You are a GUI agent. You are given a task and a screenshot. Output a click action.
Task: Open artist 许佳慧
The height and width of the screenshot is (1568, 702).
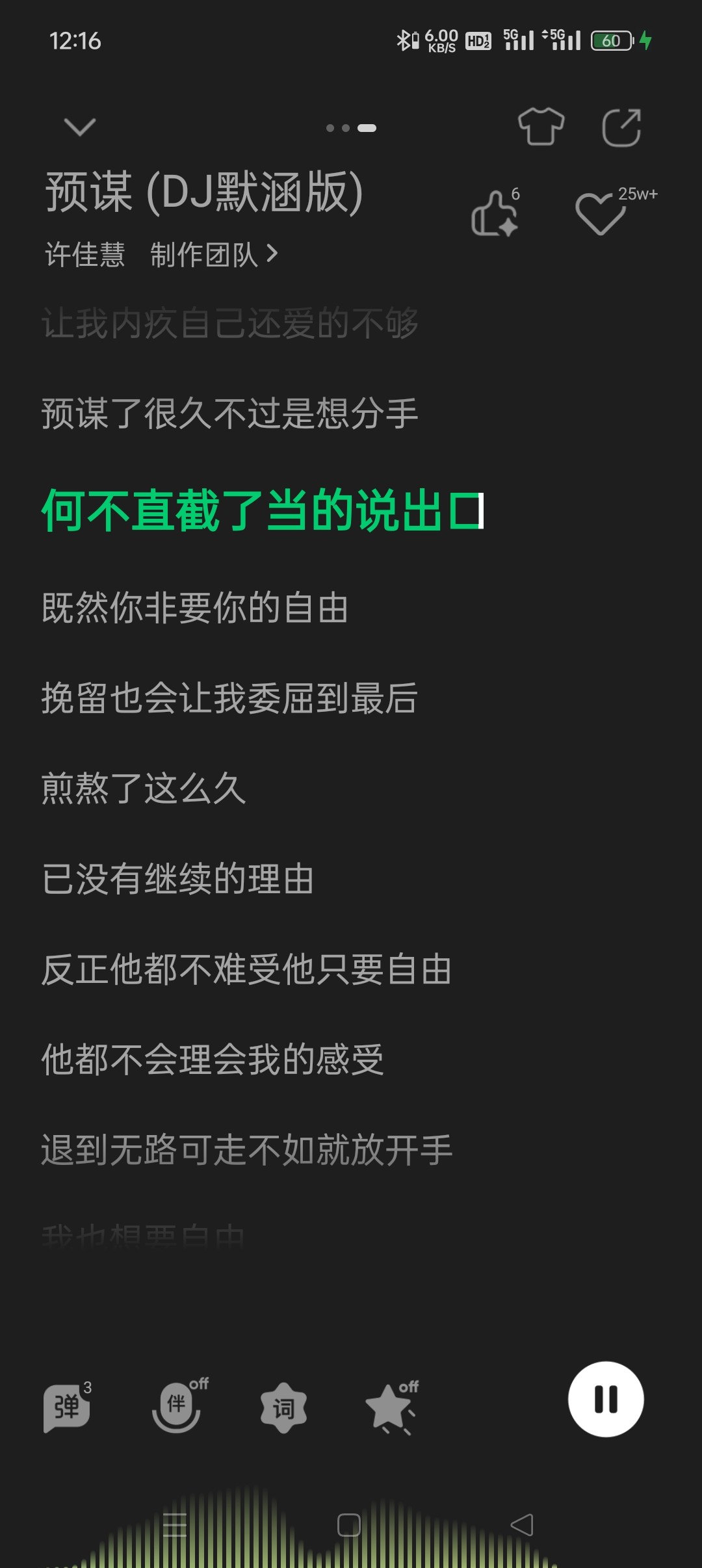85,254
